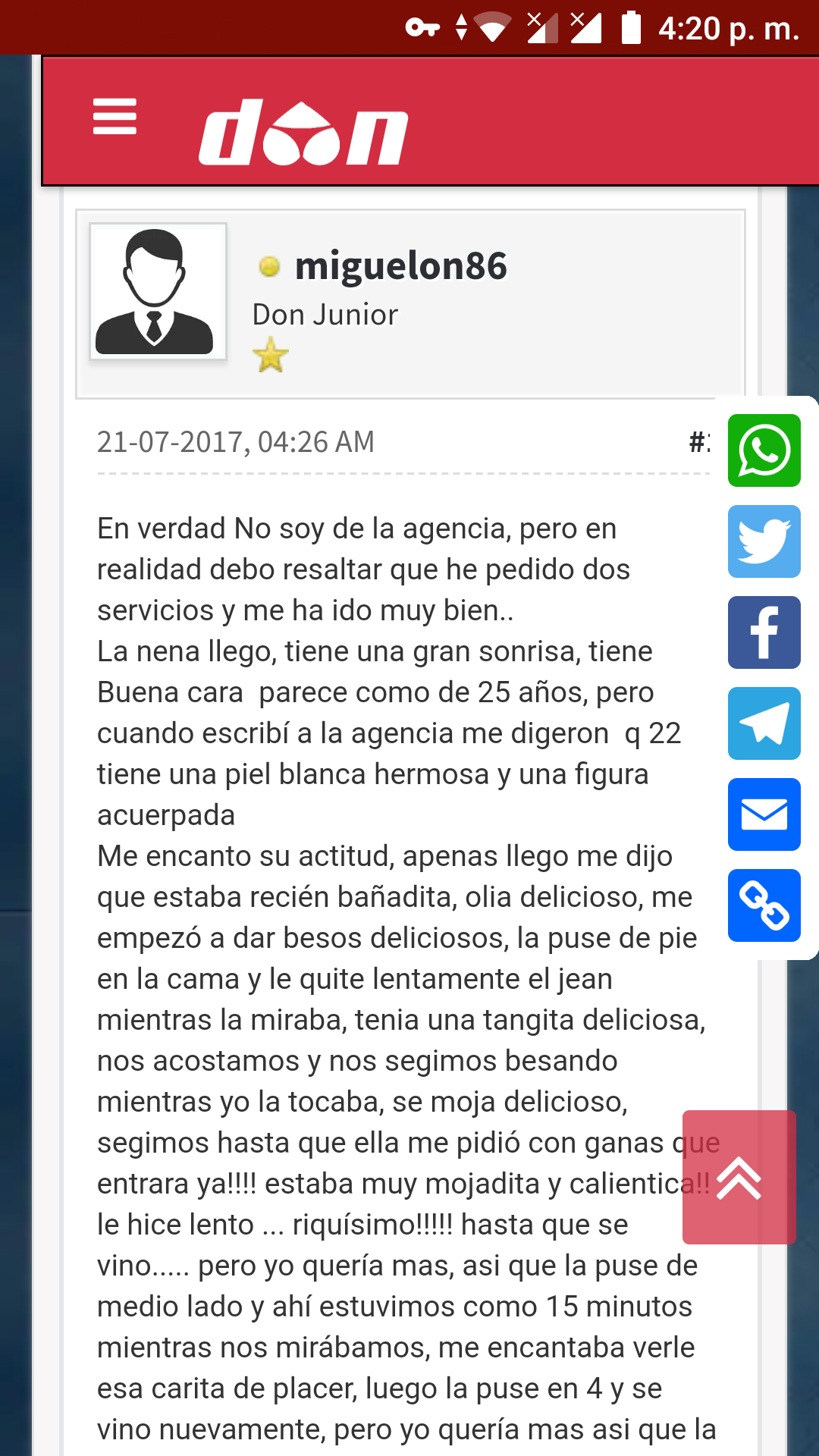Open the Don logo homepage

coord(303,133)
